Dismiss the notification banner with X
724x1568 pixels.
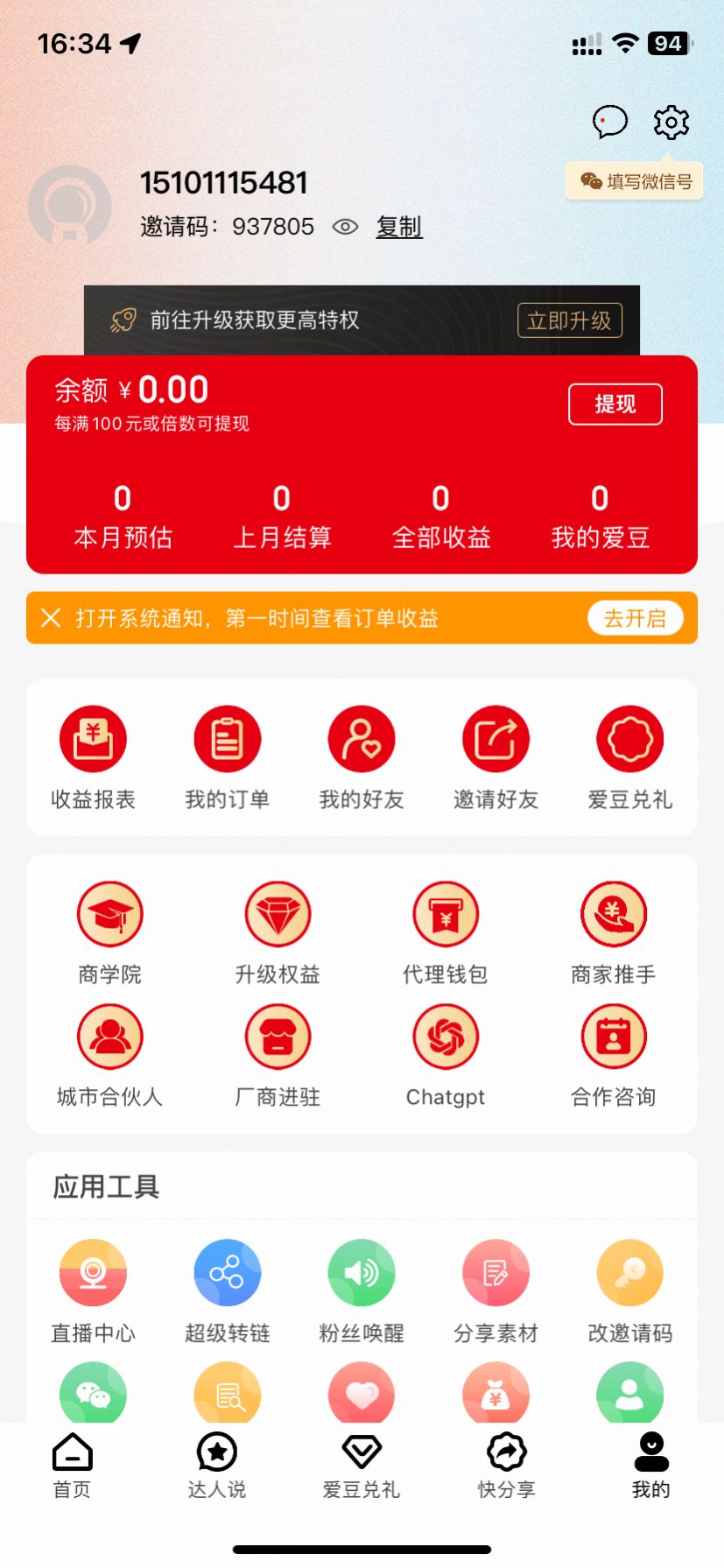(52, 618)
